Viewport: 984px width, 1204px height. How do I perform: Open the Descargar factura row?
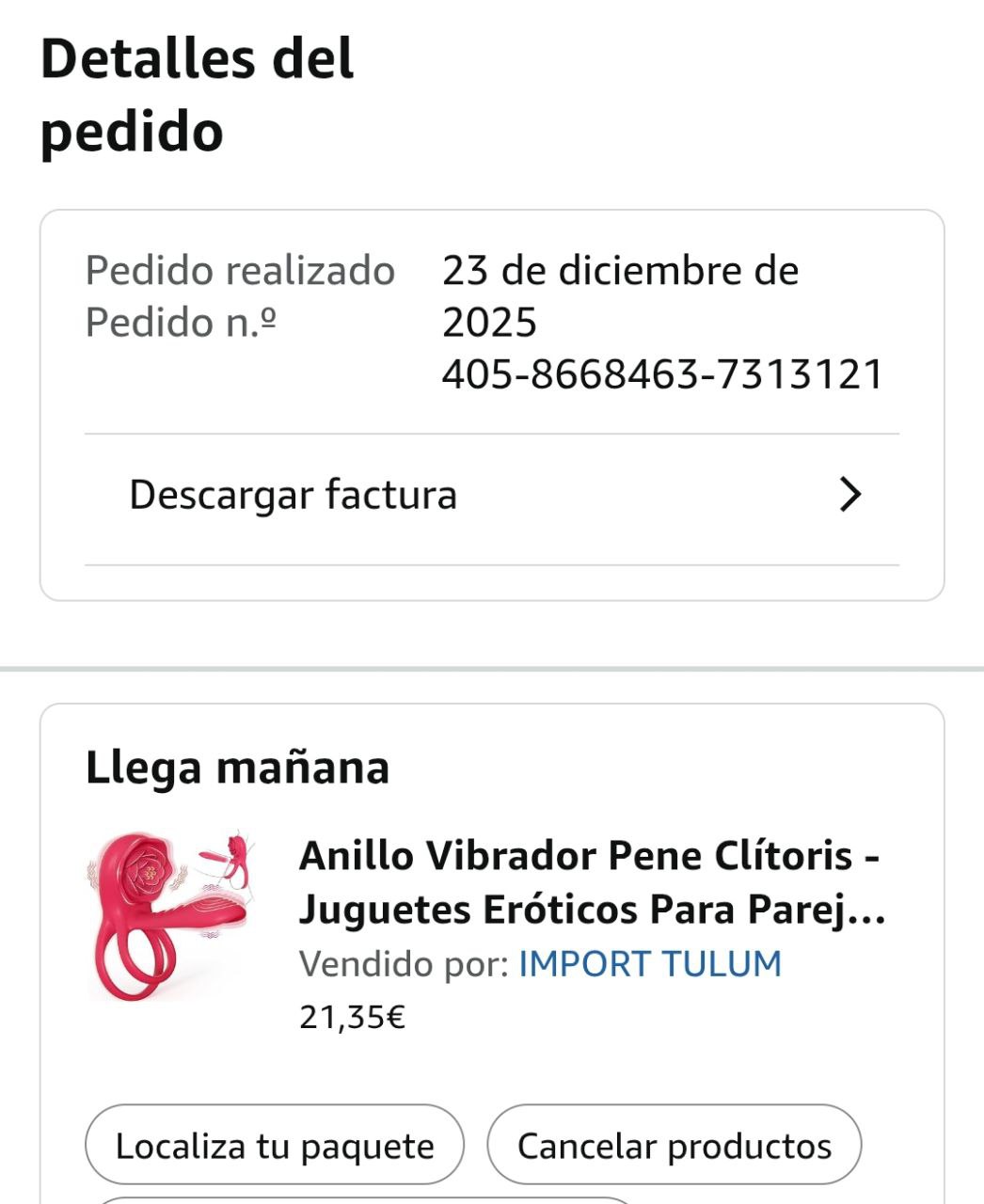coord(491,495)
